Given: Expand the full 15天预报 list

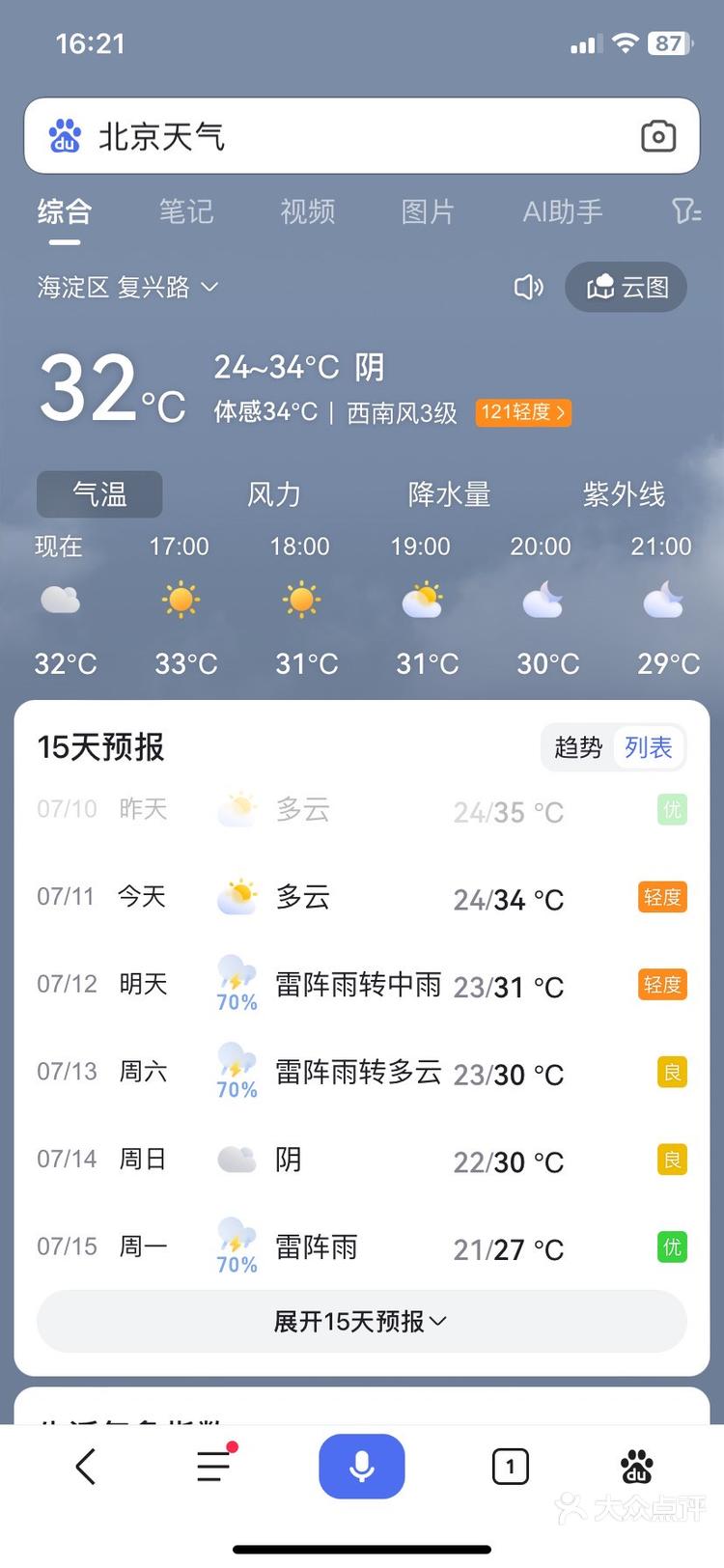Looking at the screenshot, I should (x=361, y=1321).
